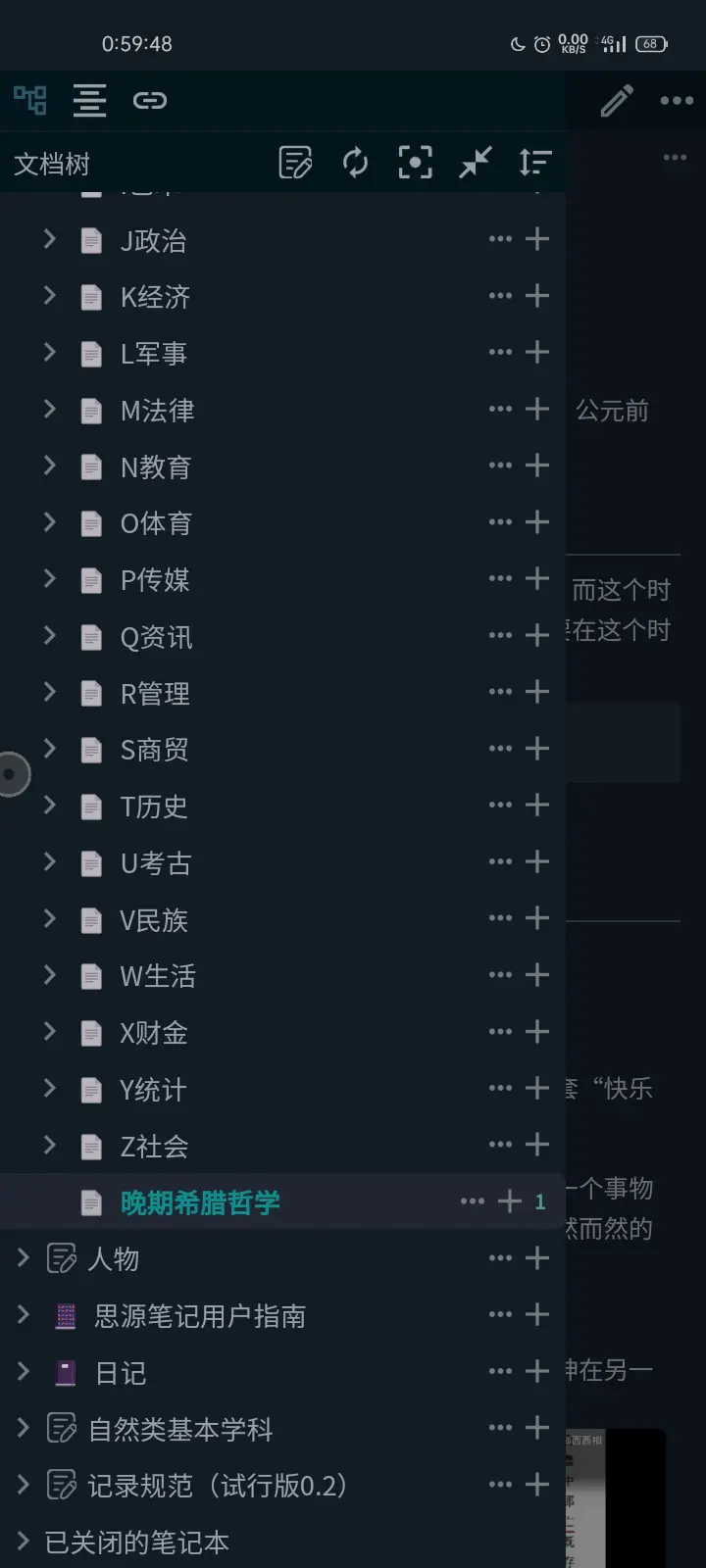Open the options menu for 记录规范（试行版0.2）
706x1568 pixels.
tap(499, 1484)
